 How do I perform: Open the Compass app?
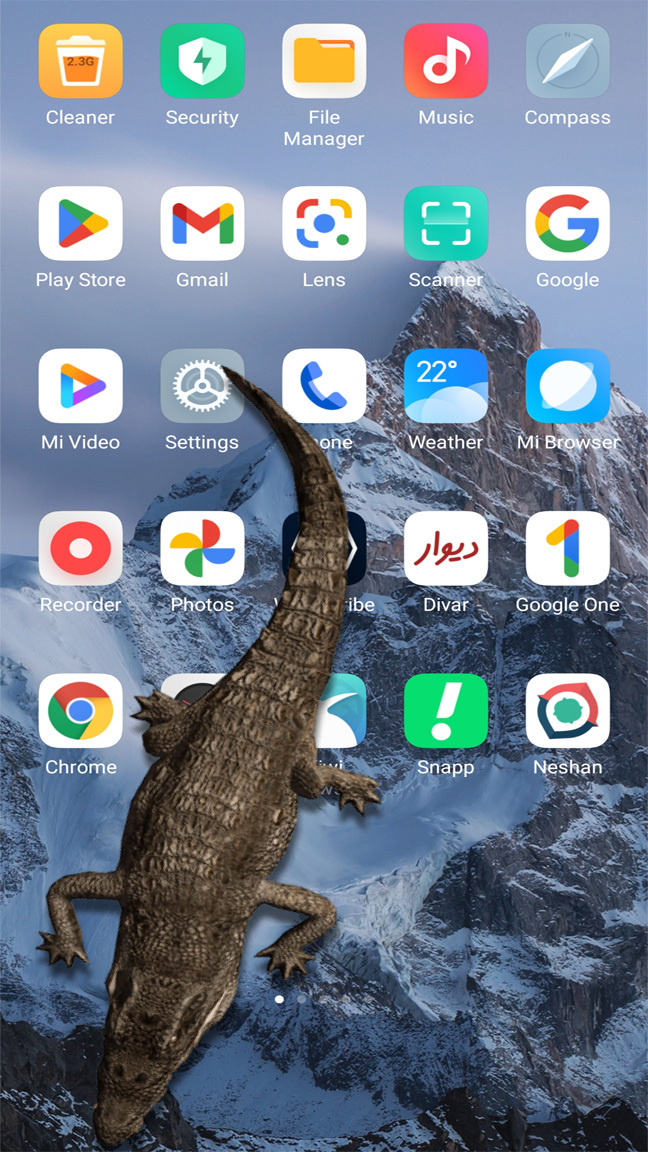[x=567, y=62]
